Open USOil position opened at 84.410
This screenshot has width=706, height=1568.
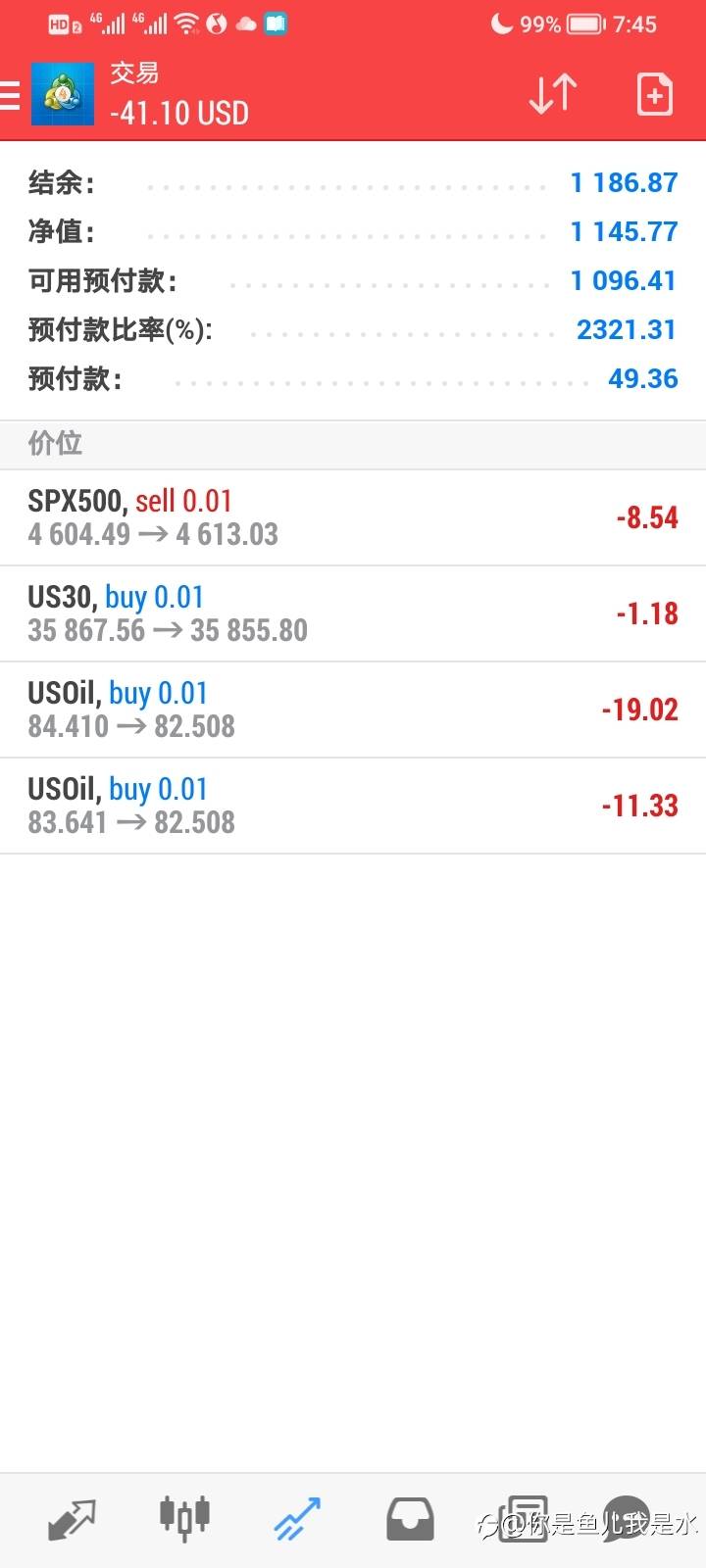[x=353, y=710]
